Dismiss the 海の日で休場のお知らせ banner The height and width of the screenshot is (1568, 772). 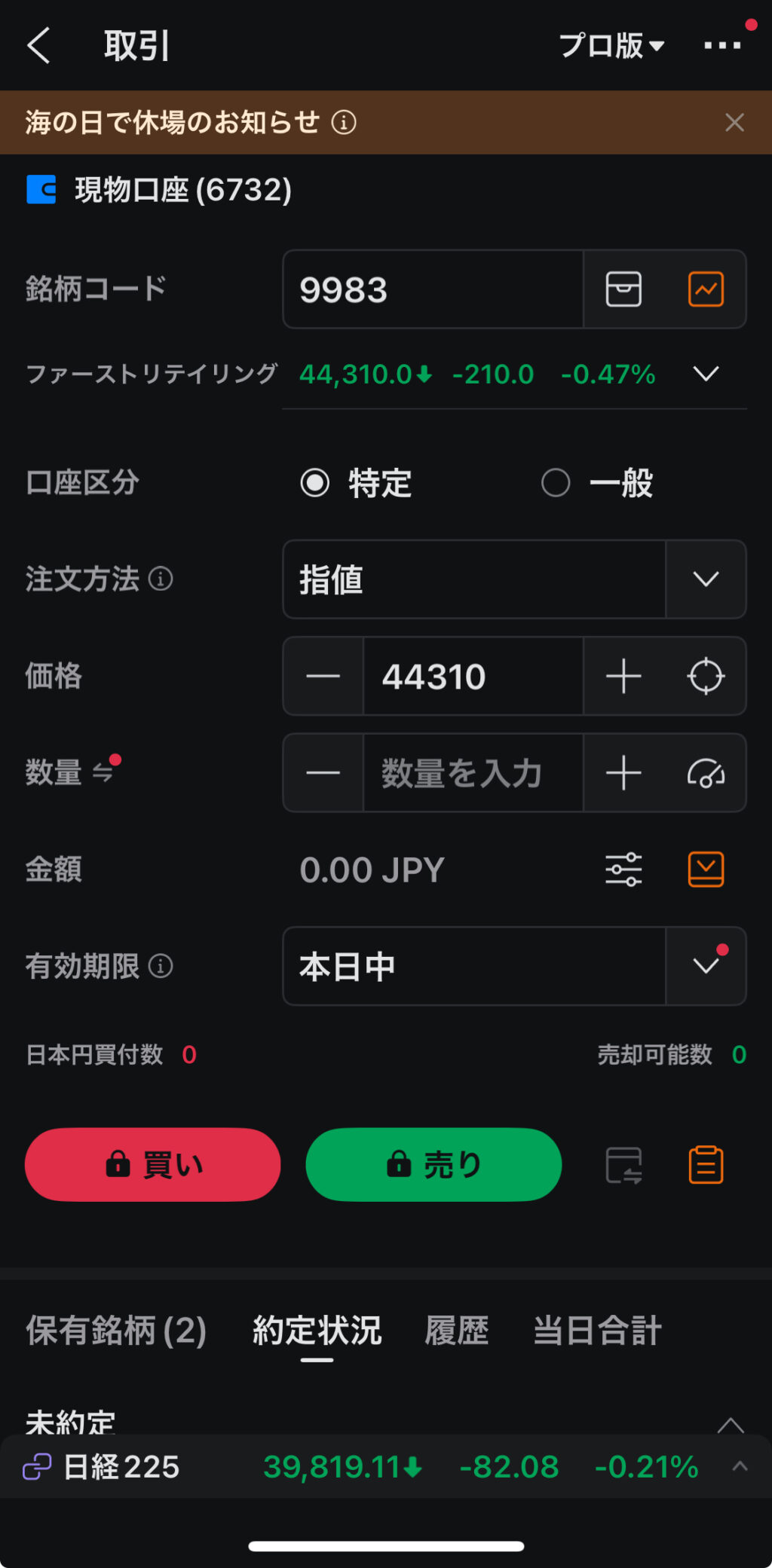pyautogui.click(x=734, y=122)
